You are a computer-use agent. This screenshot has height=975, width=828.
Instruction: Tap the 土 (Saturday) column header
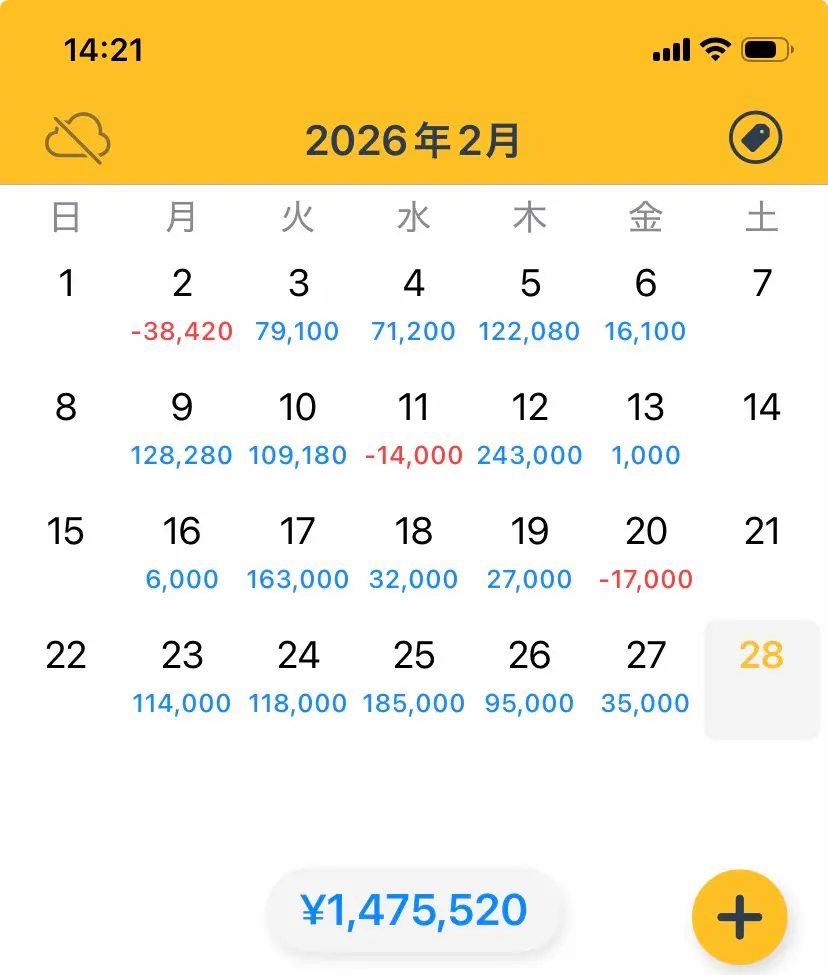[762, 217]
